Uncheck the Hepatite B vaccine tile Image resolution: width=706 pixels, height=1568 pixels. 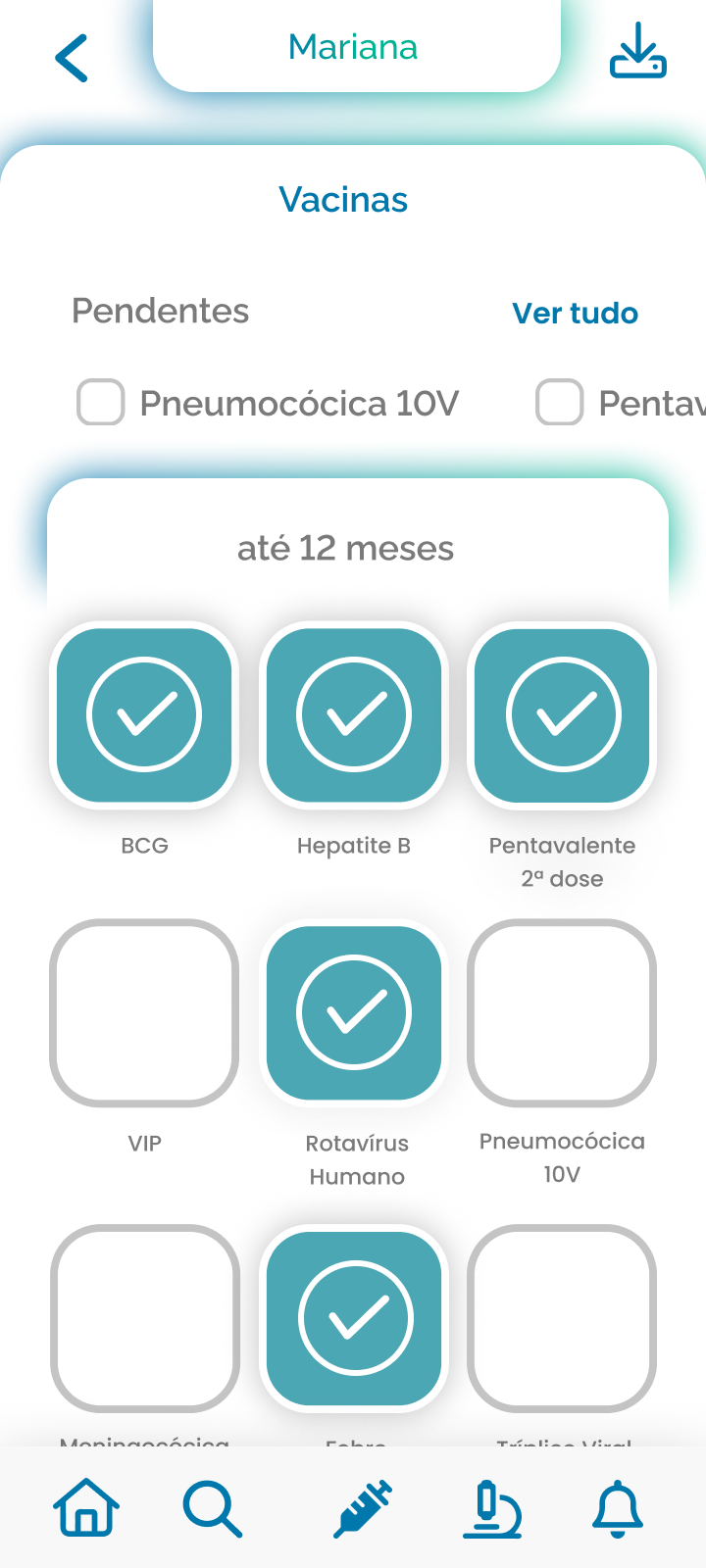tap(354, 715)
